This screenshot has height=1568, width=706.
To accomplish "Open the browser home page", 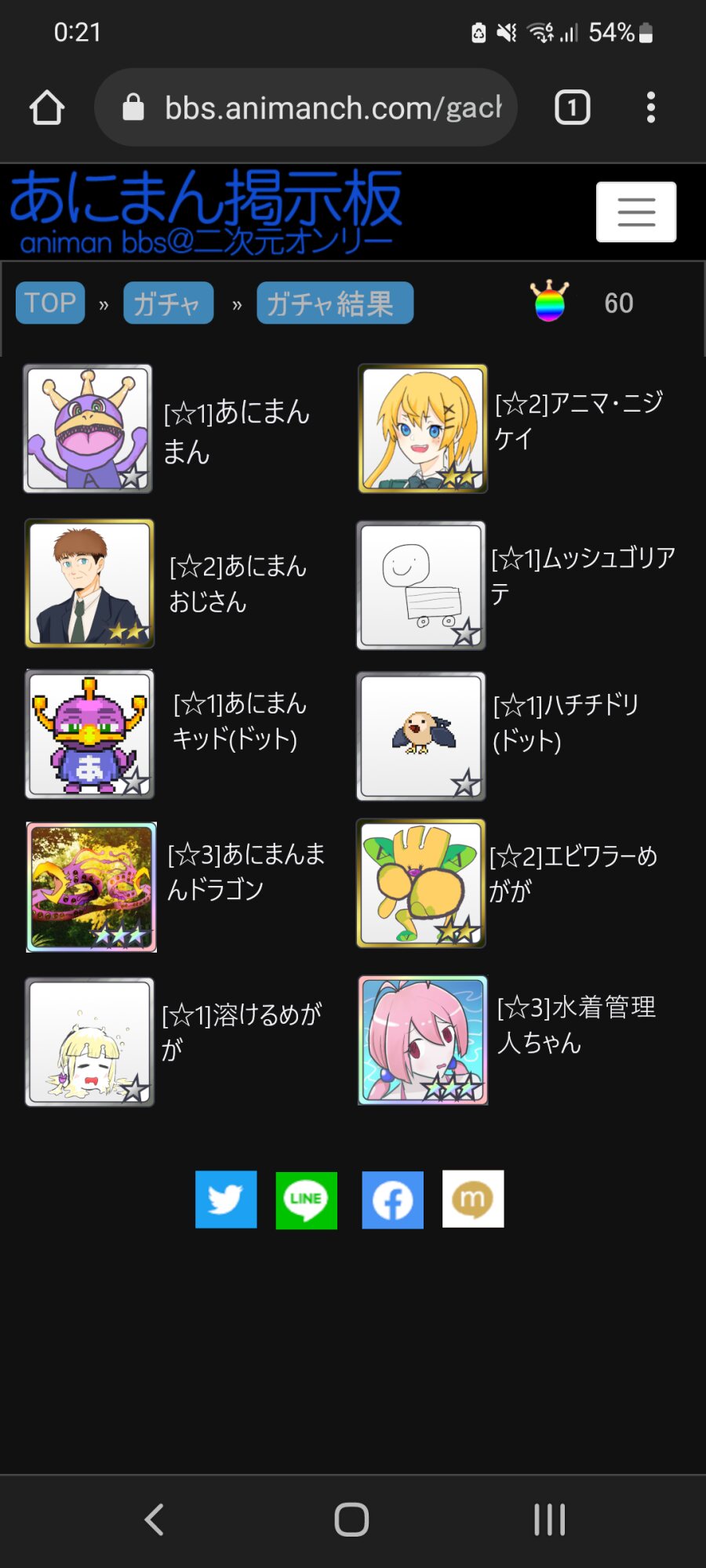I will click(x=47, y=107).
